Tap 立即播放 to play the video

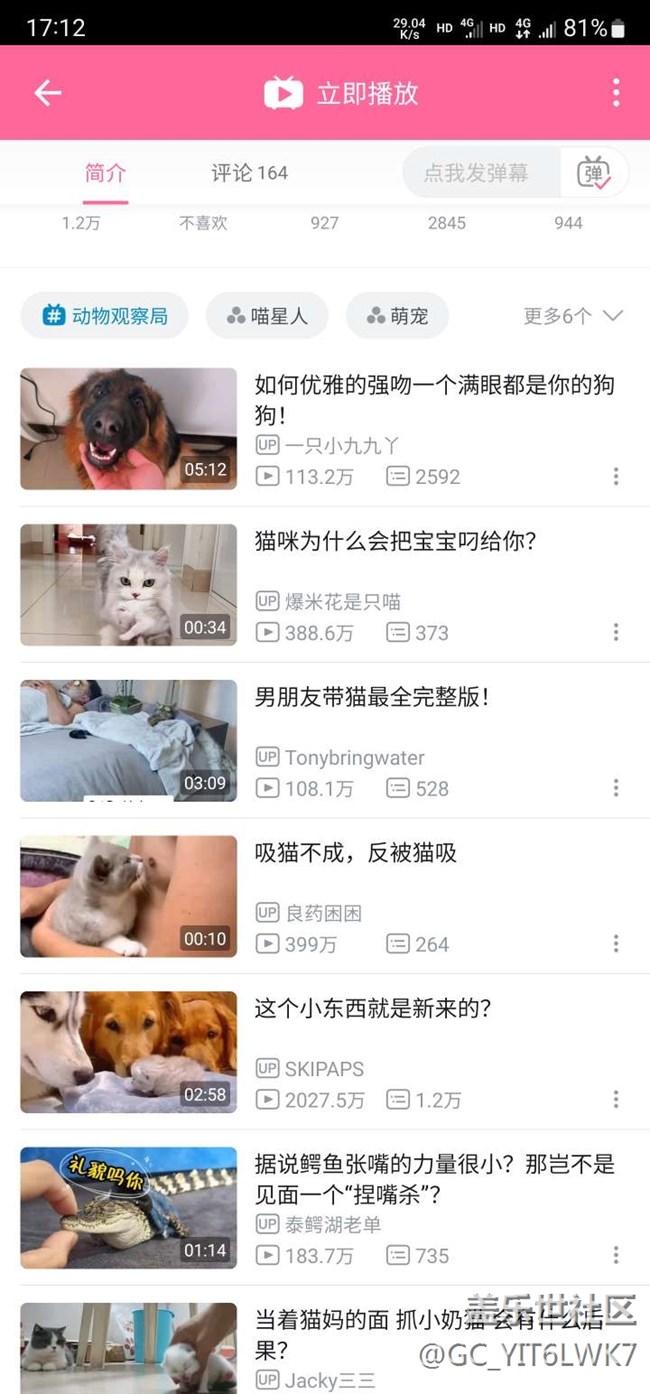342,93
